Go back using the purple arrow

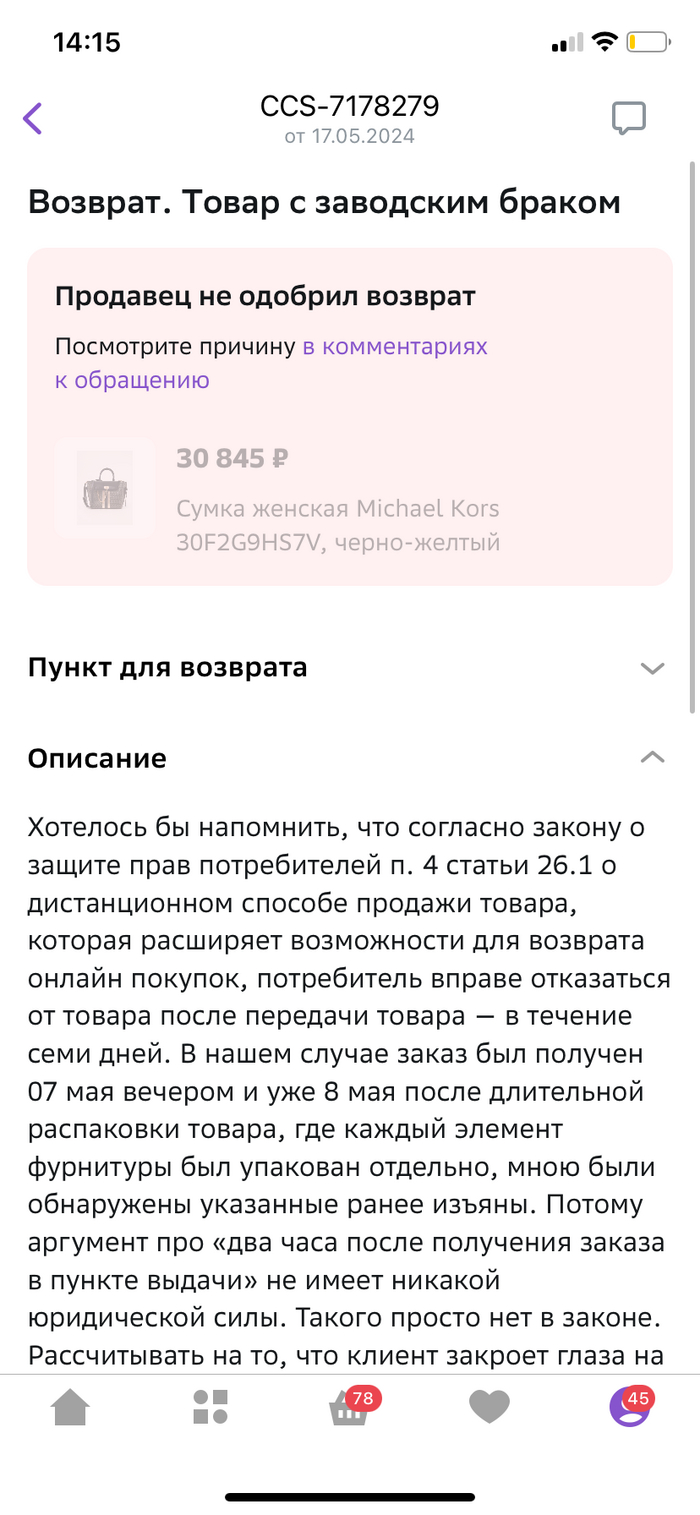point(33,118)
